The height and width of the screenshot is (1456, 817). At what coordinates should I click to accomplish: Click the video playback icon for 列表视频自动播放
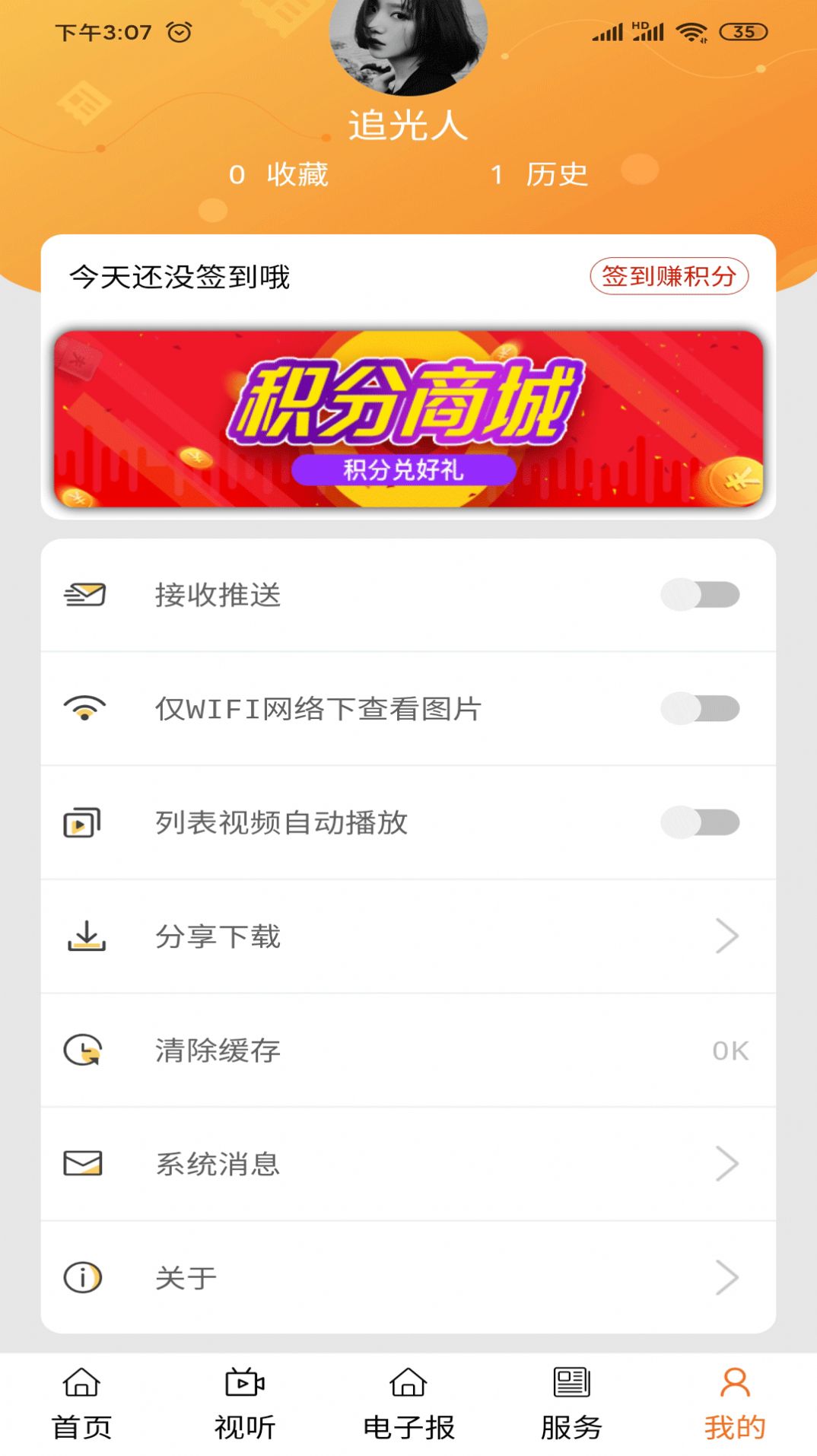pyautogui.click(x=81, y=822)
